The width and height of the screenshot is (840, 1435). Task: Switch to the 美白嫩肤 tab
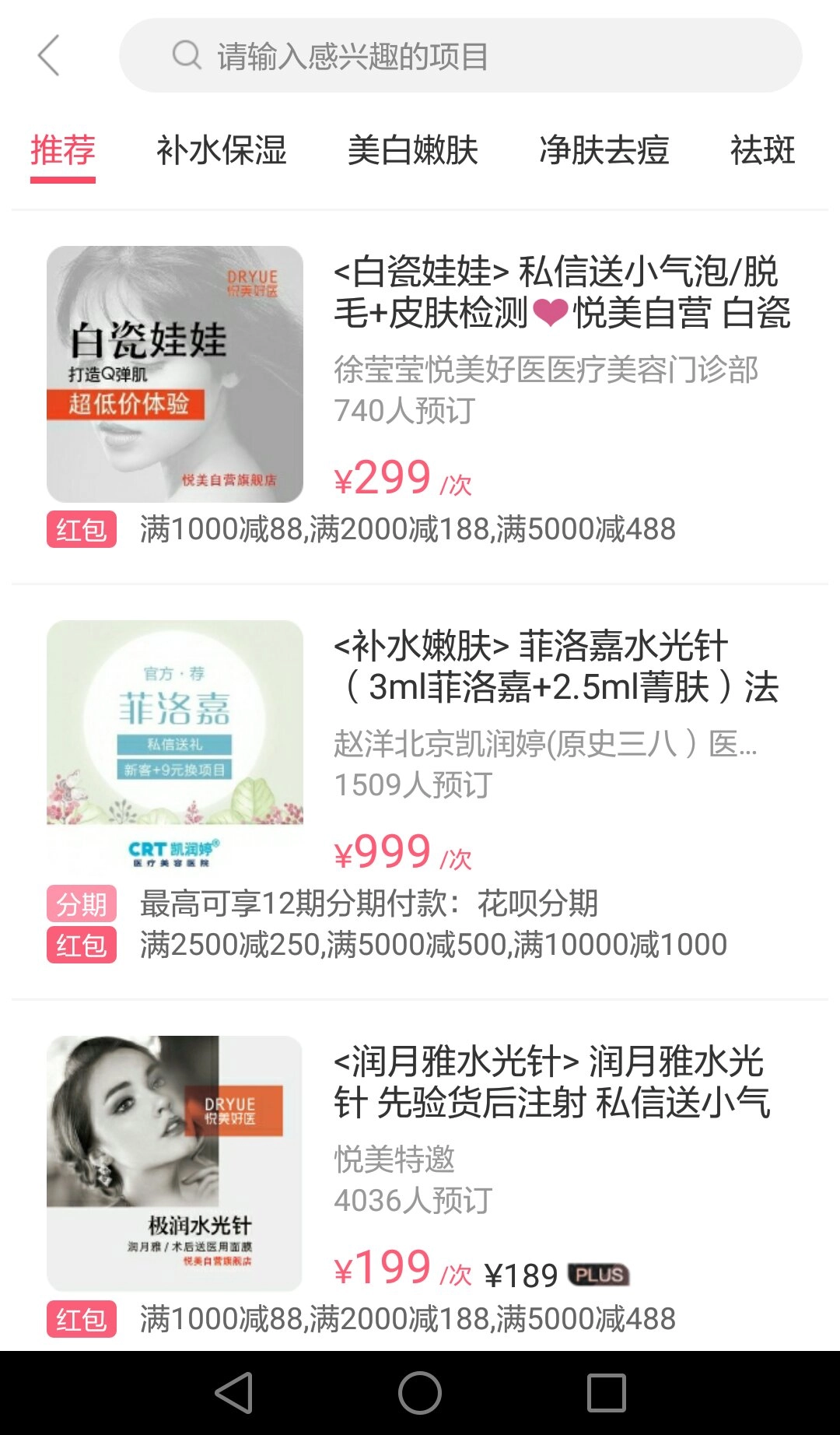413,150
